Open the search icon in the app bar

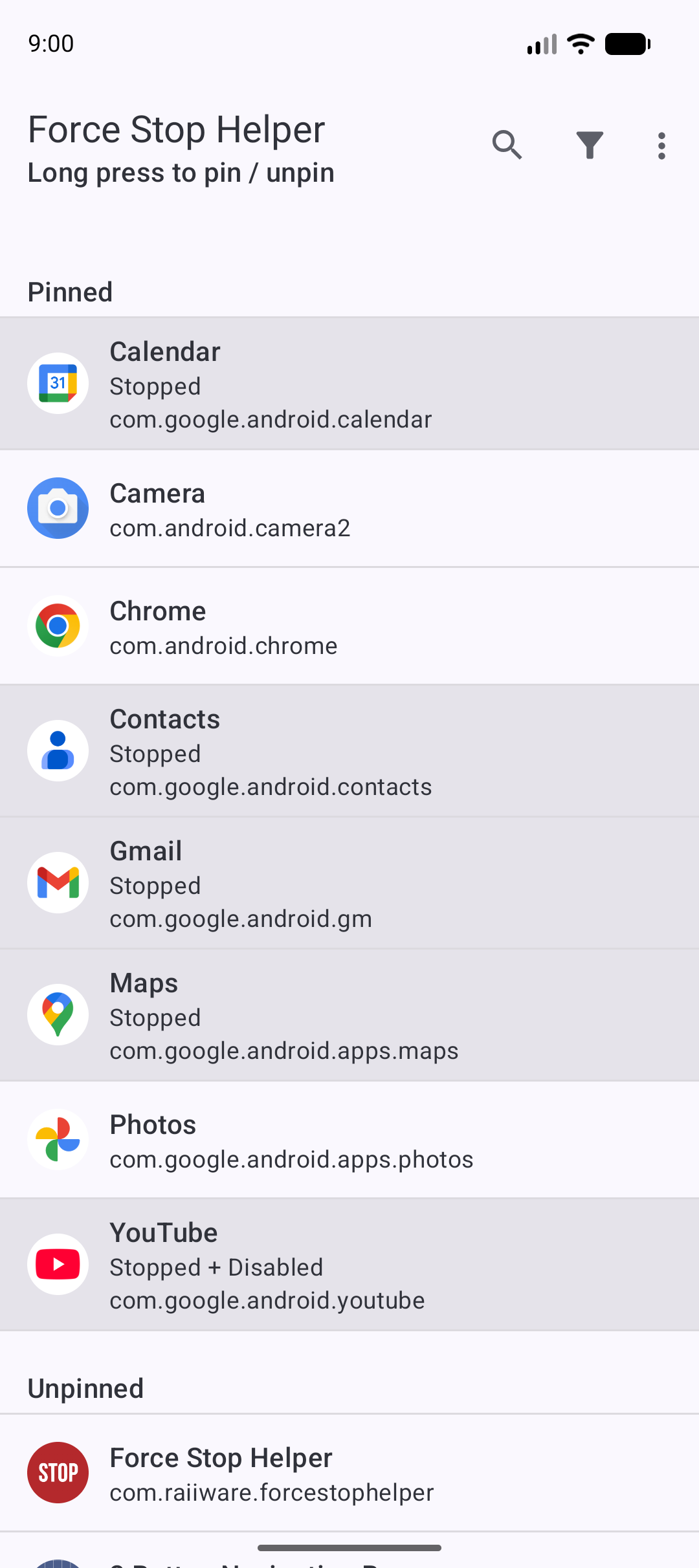507,146
